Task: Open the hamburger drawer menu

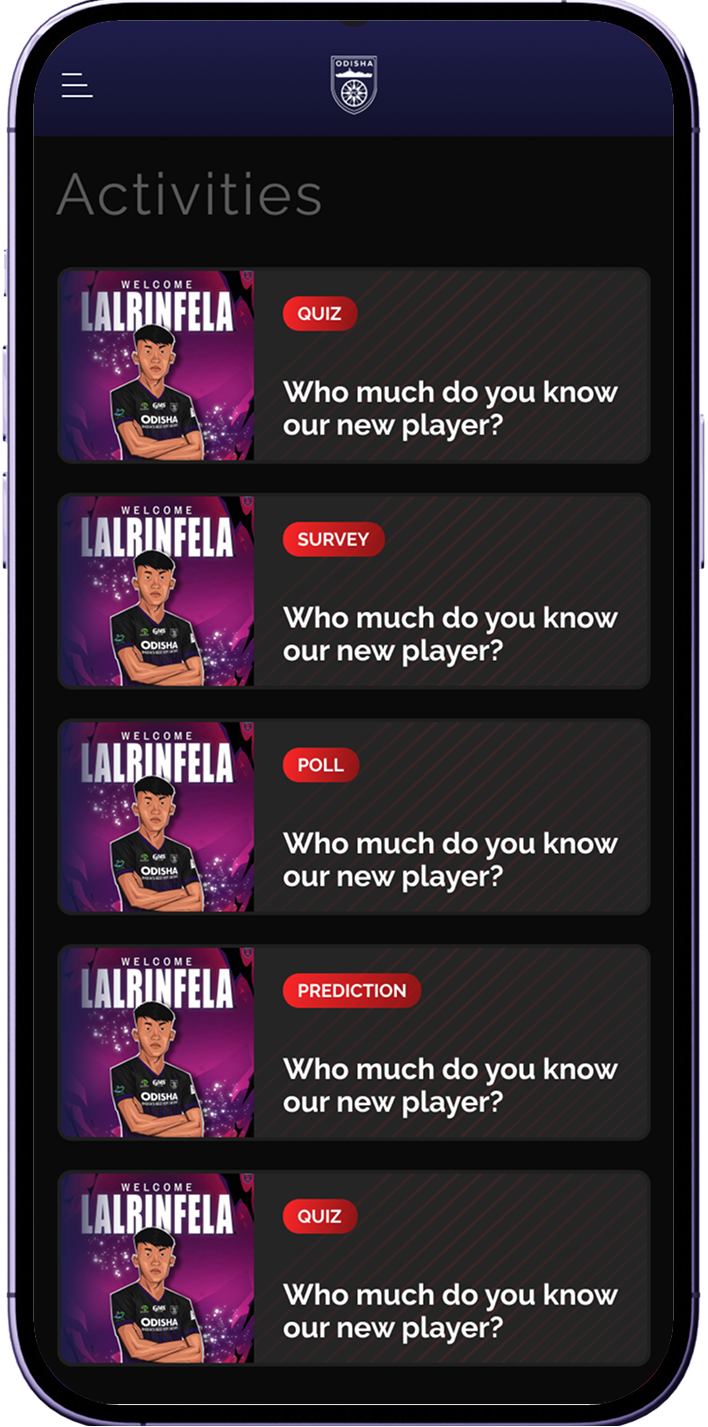Action: 77,85
